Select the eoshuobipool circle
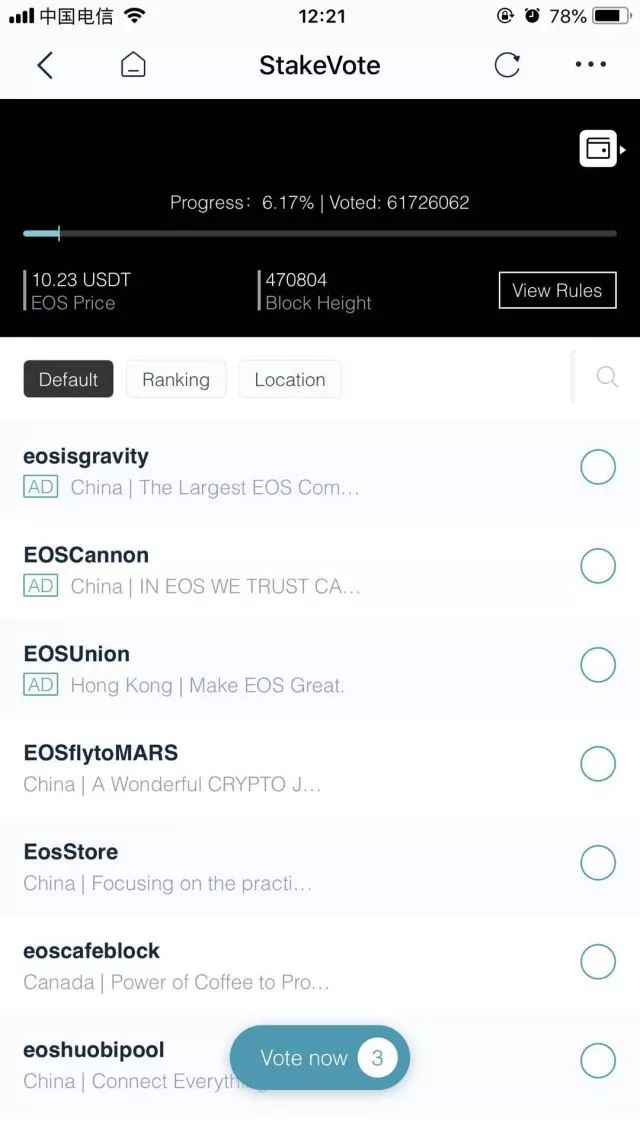 pos(598,1061)
